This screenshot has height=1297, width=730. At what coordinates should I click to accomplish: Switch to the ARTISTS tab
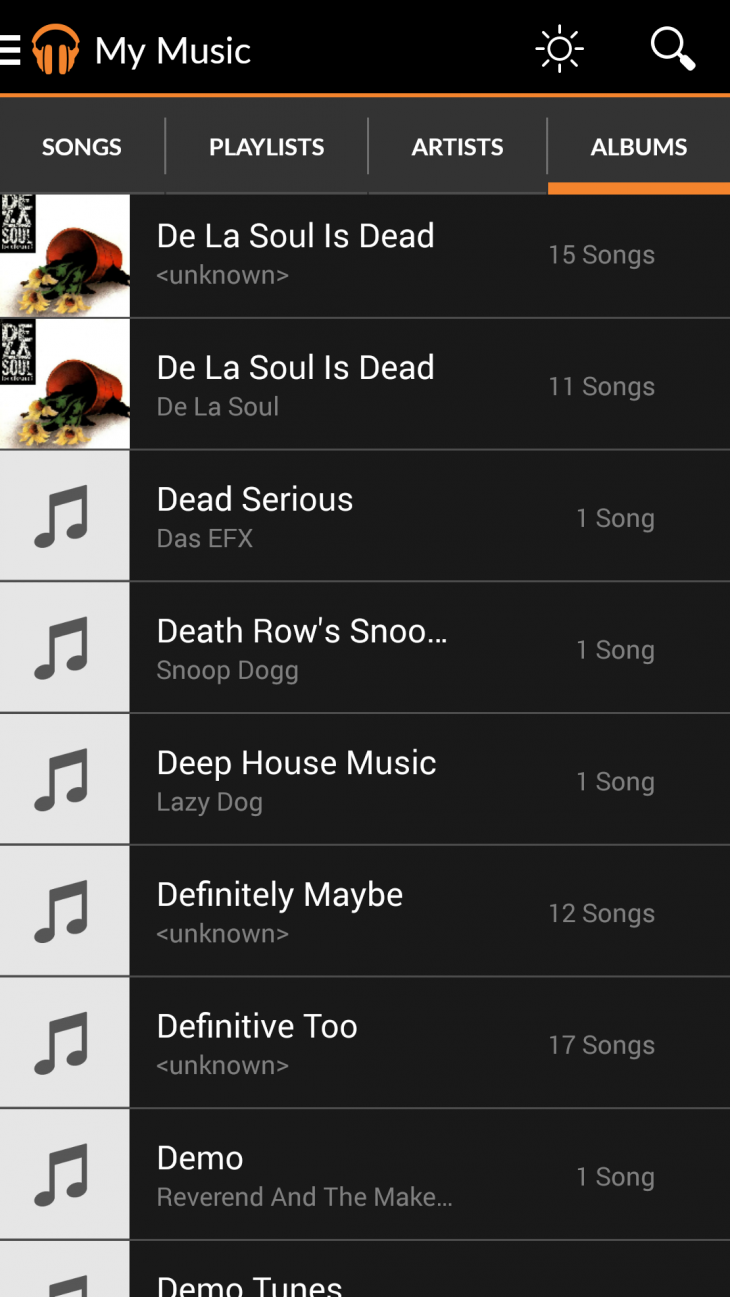[457, 146]
